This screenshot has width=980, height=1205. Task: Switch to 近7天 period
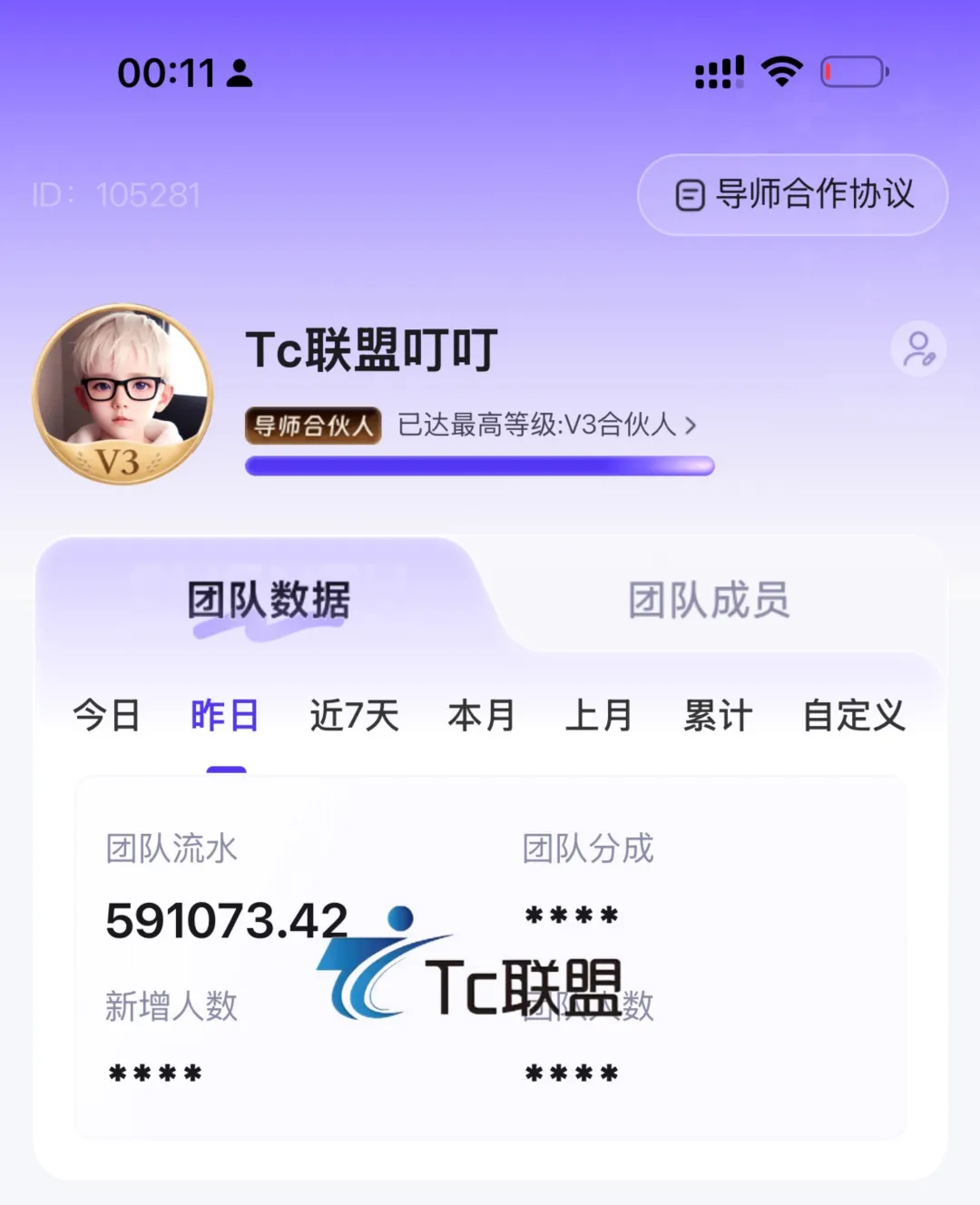coord(354,716)
